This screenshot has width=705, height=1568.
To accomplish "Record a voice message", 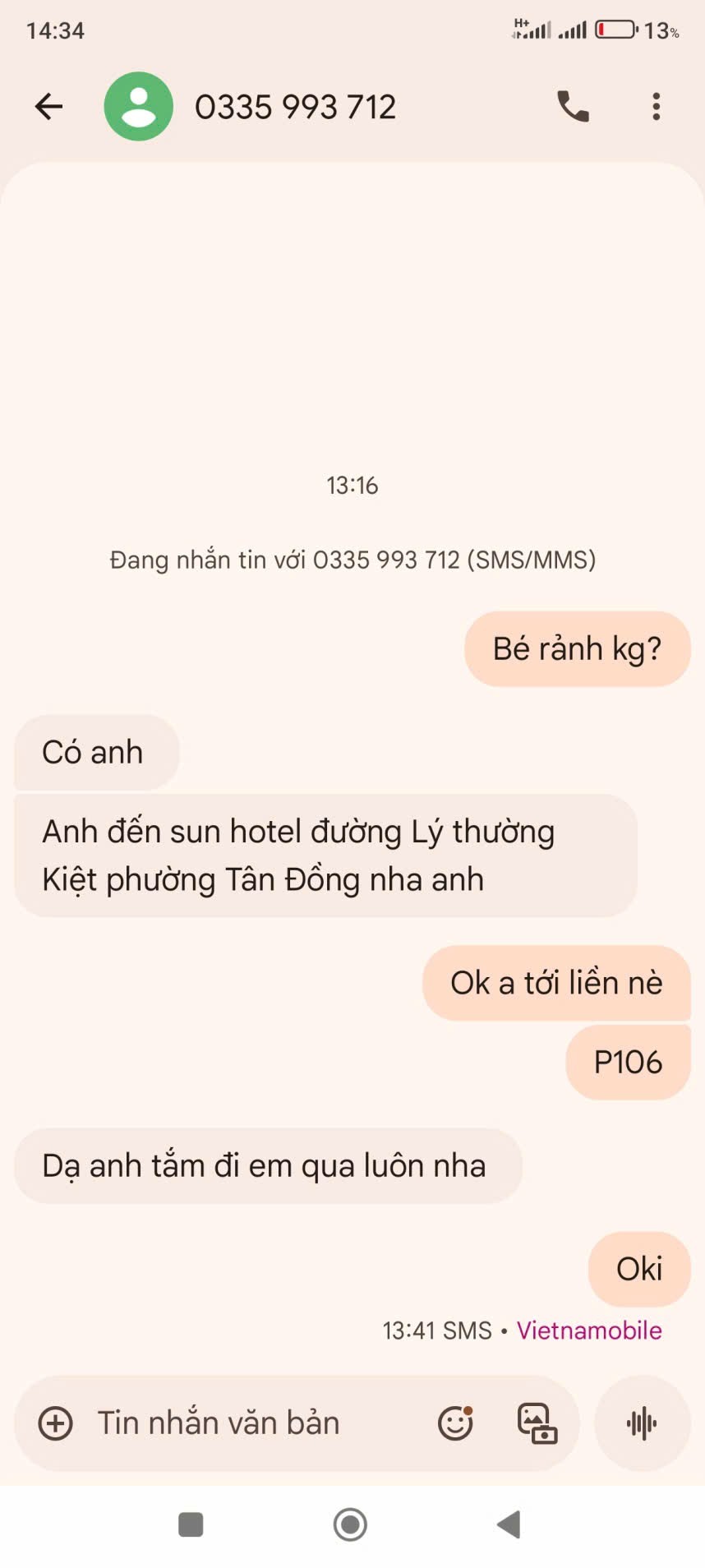I will pyautogui.click(x=642, y=1423).
